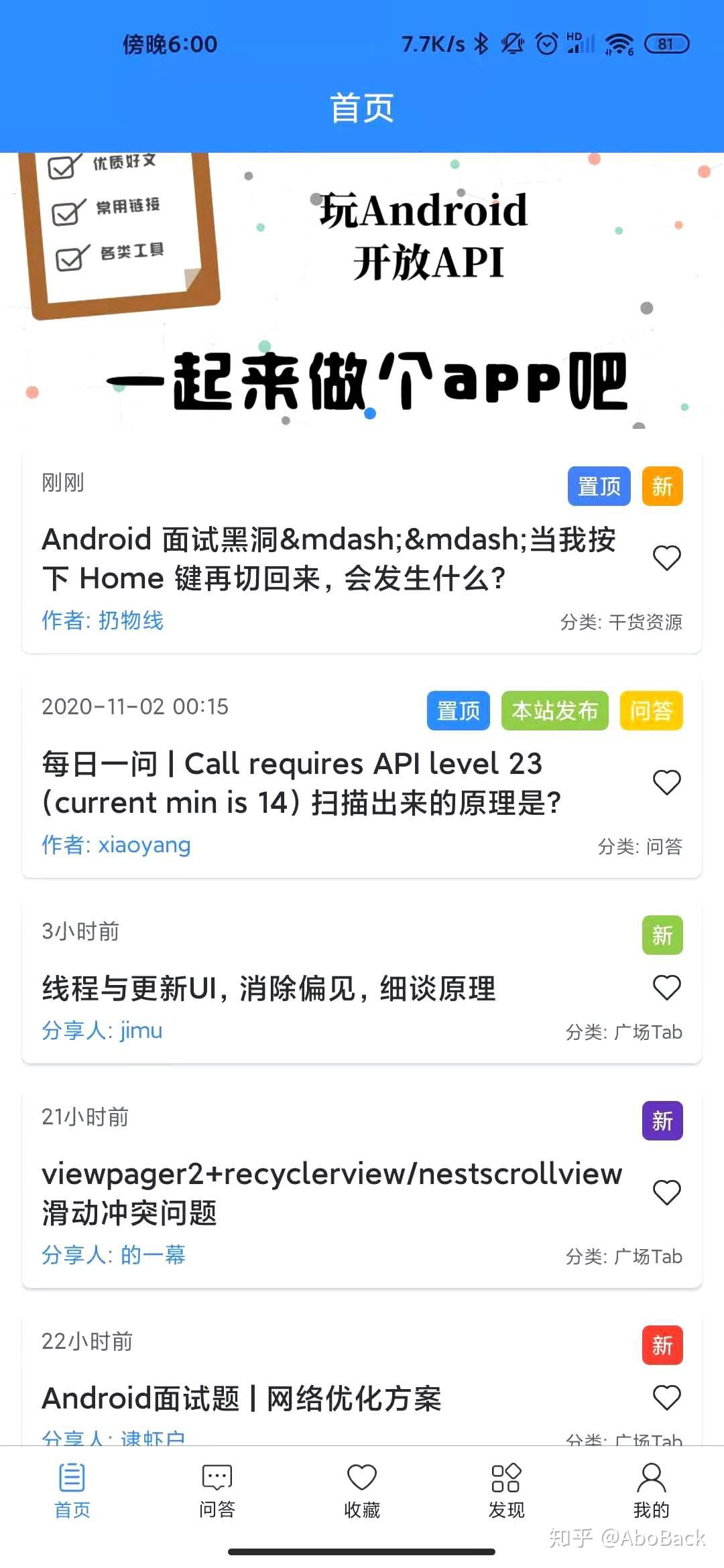Open the Call requires API level 23 article
Viewport: 724px width, 1568px height.
302,783
